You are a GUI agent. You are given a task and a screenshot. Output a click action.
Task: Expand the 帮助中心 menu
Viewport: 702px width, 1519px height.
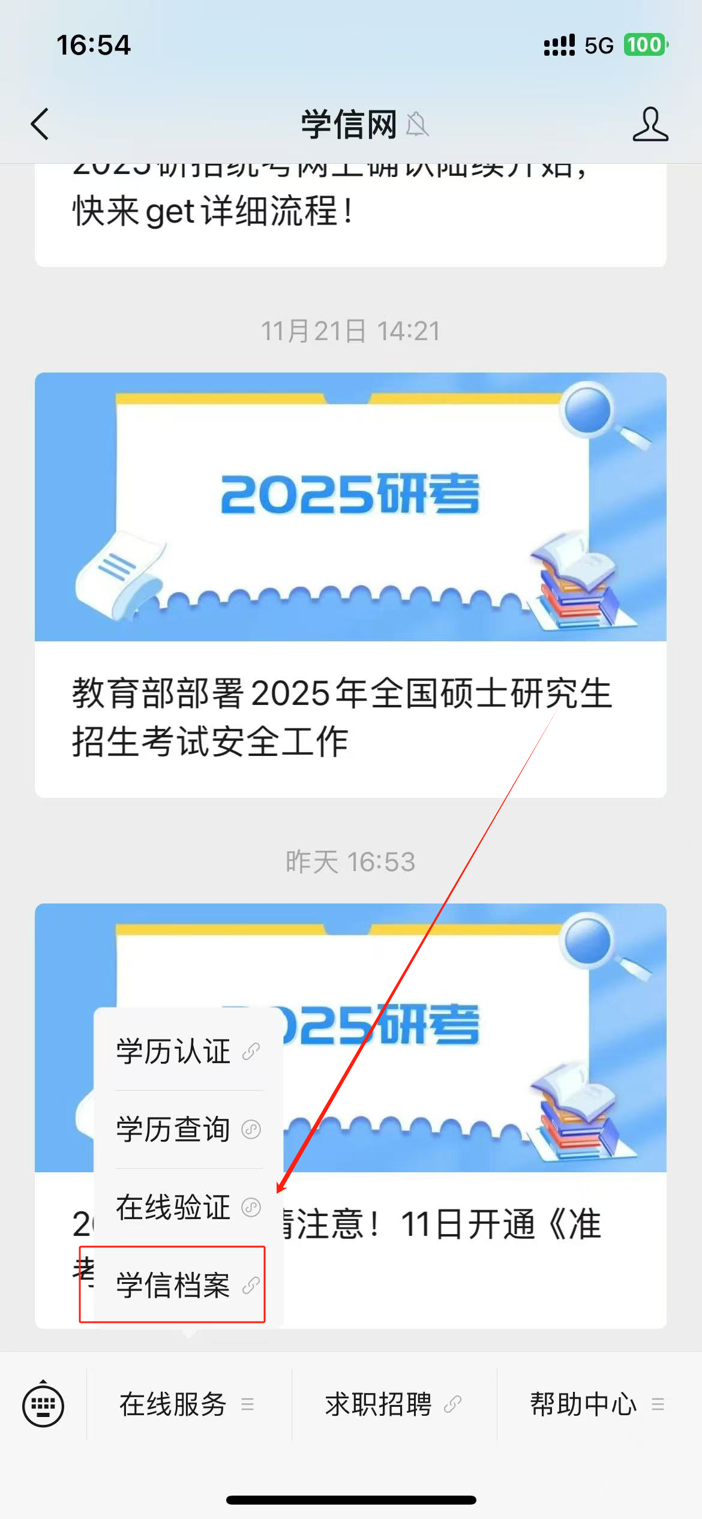[x=597, y=1404]
